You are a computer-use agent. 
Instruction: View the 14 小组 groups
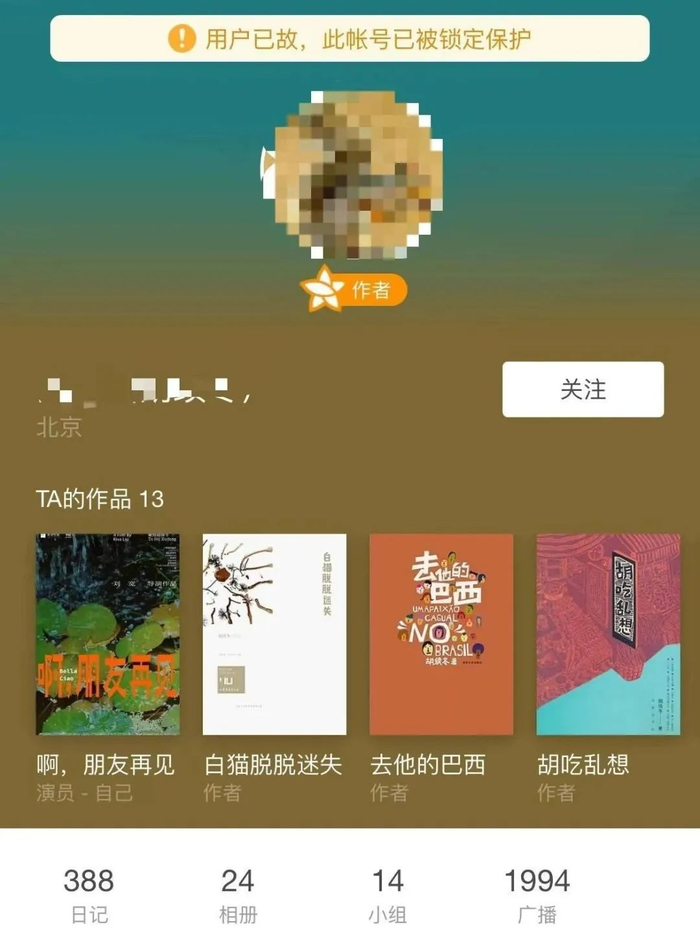pos(387,894)
